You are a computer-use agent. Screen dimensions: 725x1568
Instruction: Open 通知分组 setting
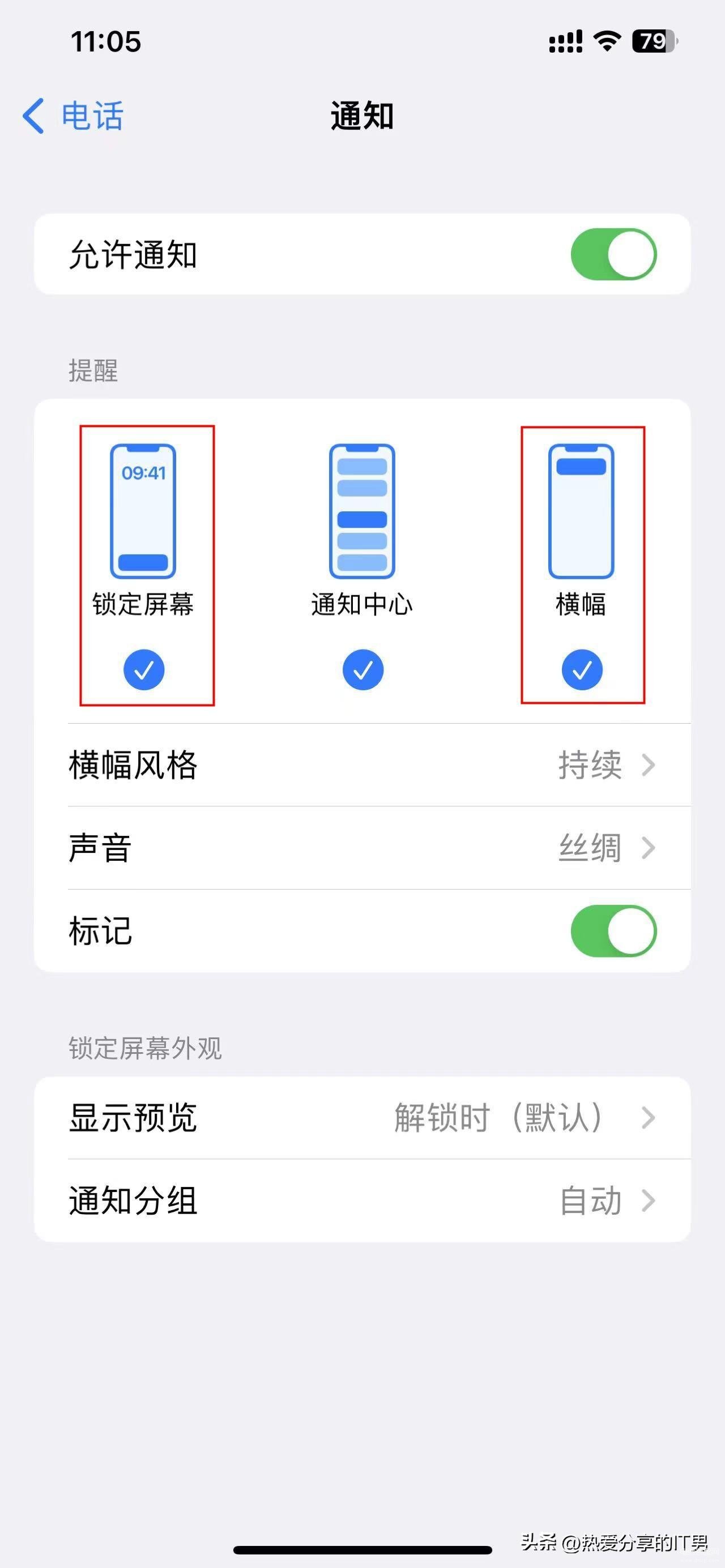[x=362, y=1200]
